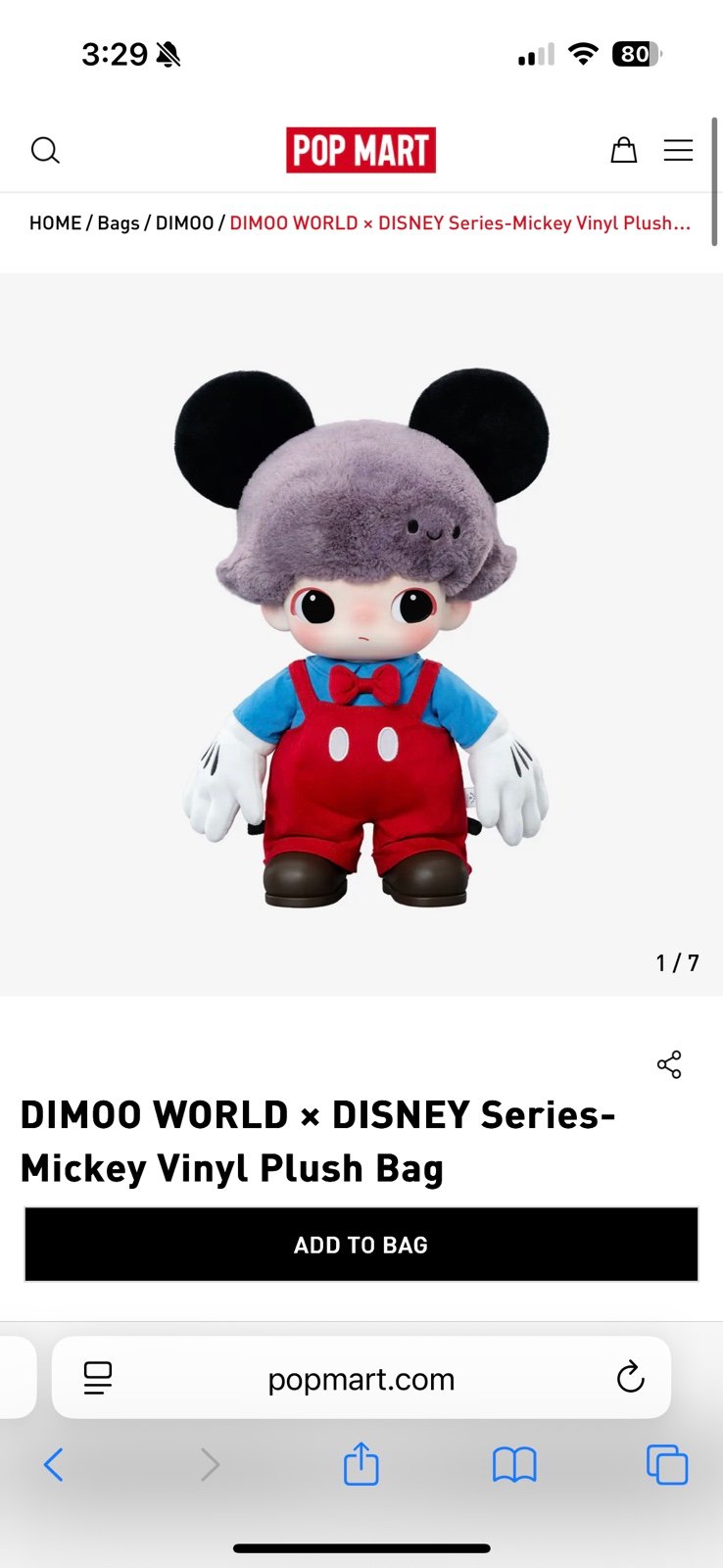Reload the page
The width and height of the screenshot is (723, 1568).
tap(630, 1378)
